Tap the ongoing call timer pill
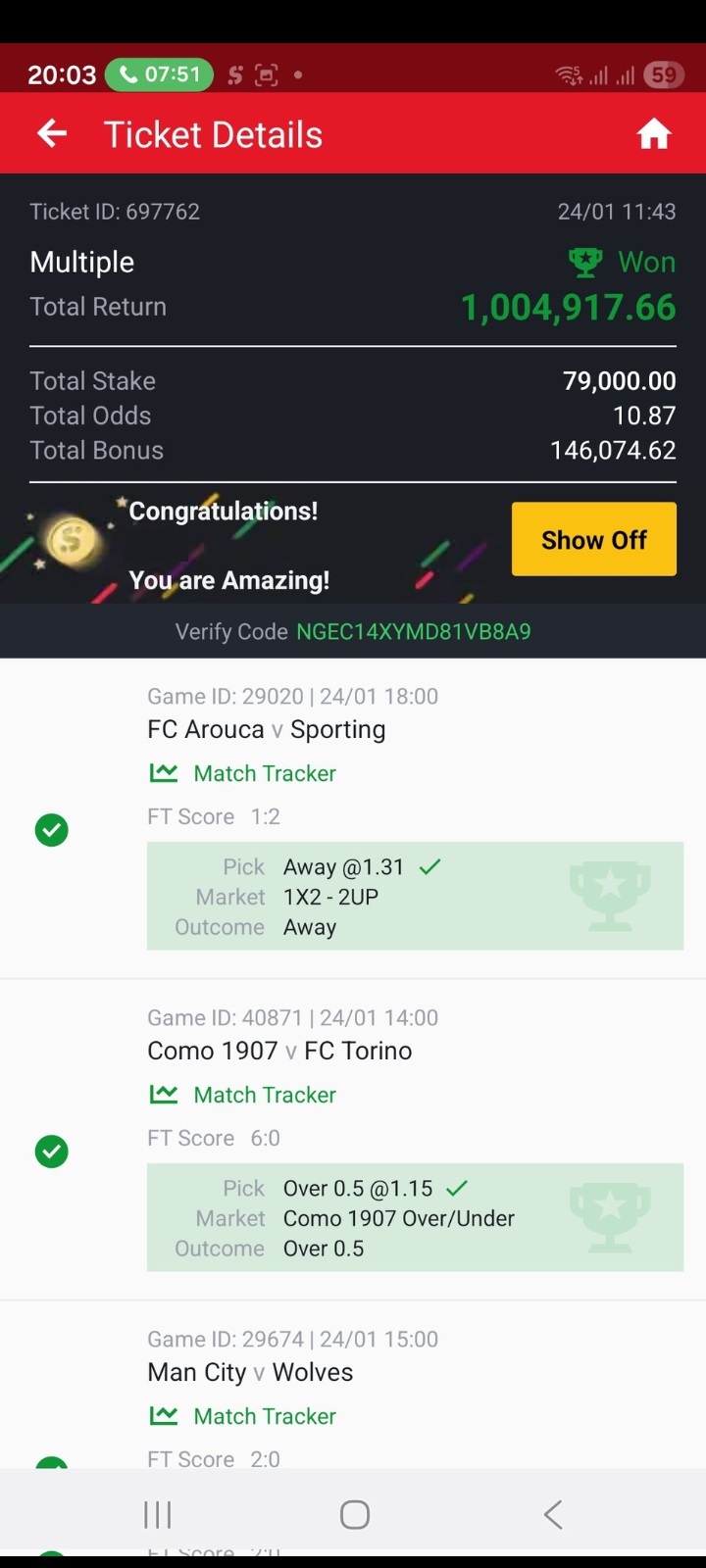Viewport: 706px width, 1568px height. coord(159,73)
